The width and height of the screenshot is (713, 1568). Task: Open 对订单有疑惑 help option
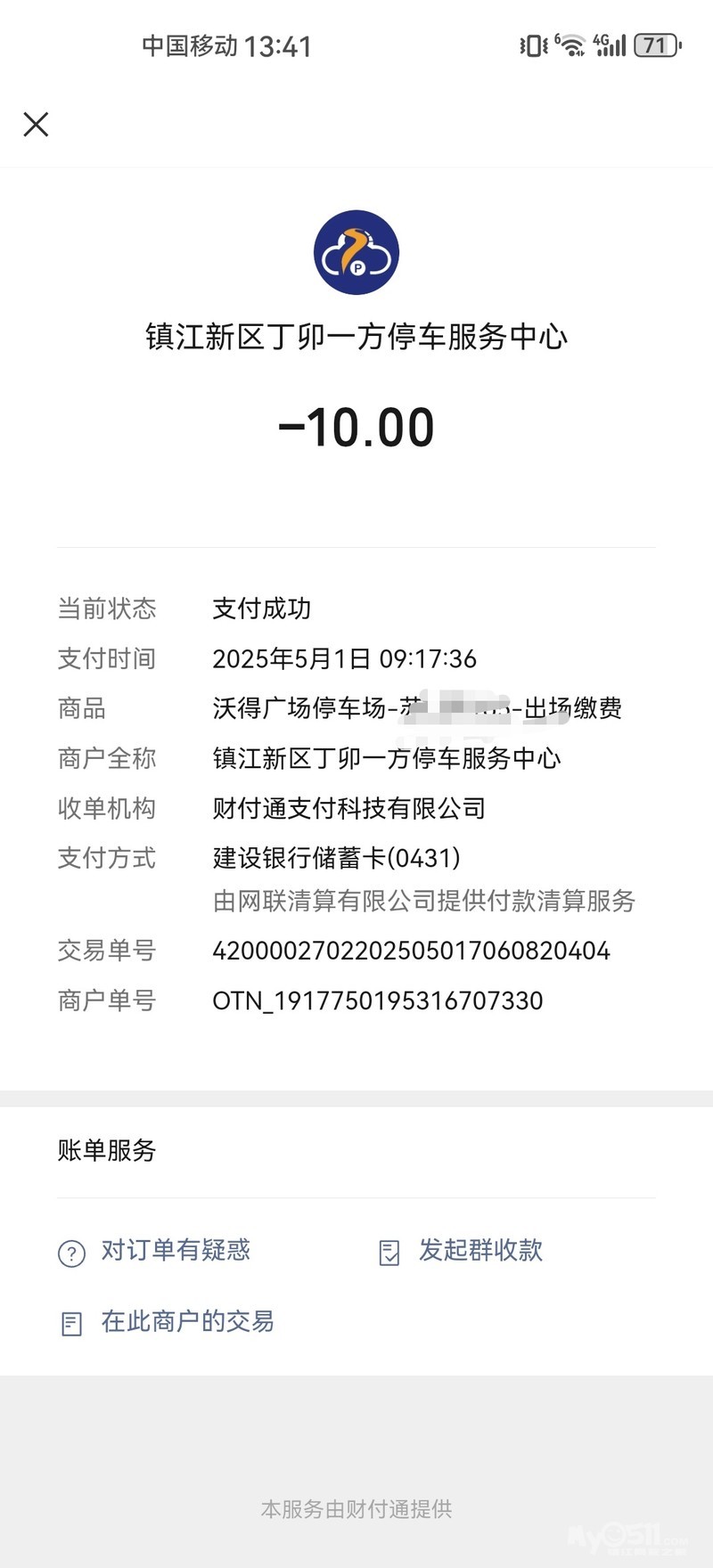tap(155, 1251)
